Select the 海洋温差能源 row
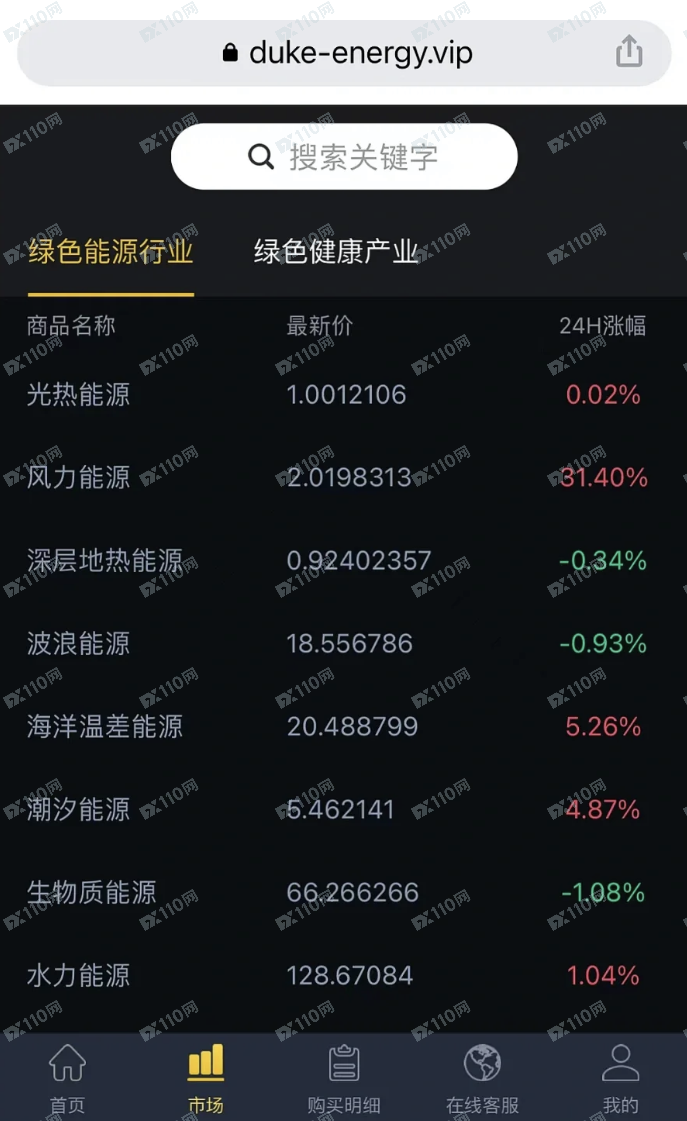This screenshot has height=1121, width=687. click(343, 726)
